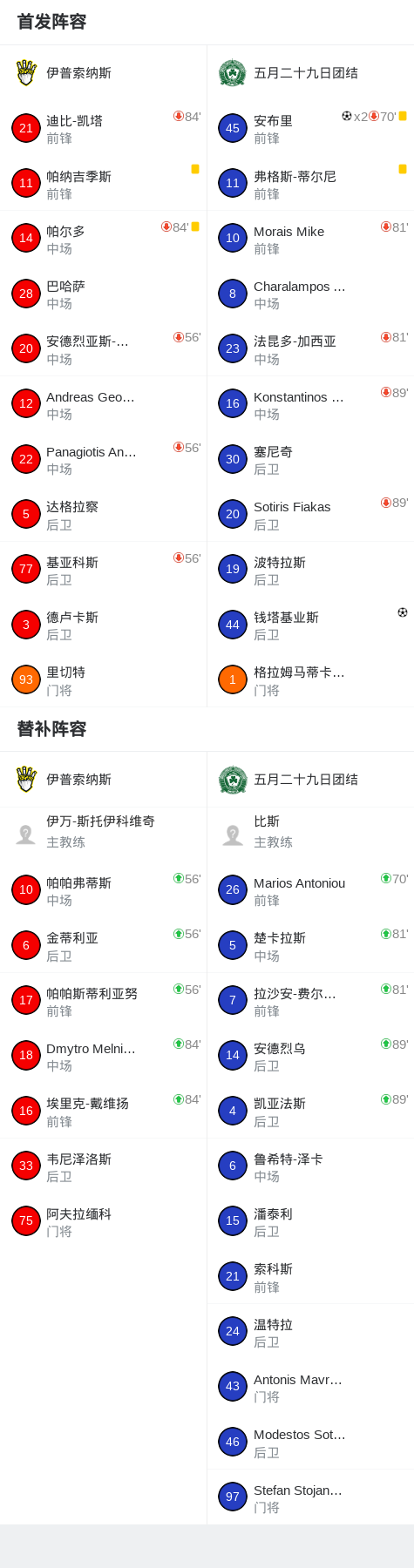Open goalkeeper Stefan Stojan… number 97
This screenshot has height=1568, width=414.
coord(310,1497)
